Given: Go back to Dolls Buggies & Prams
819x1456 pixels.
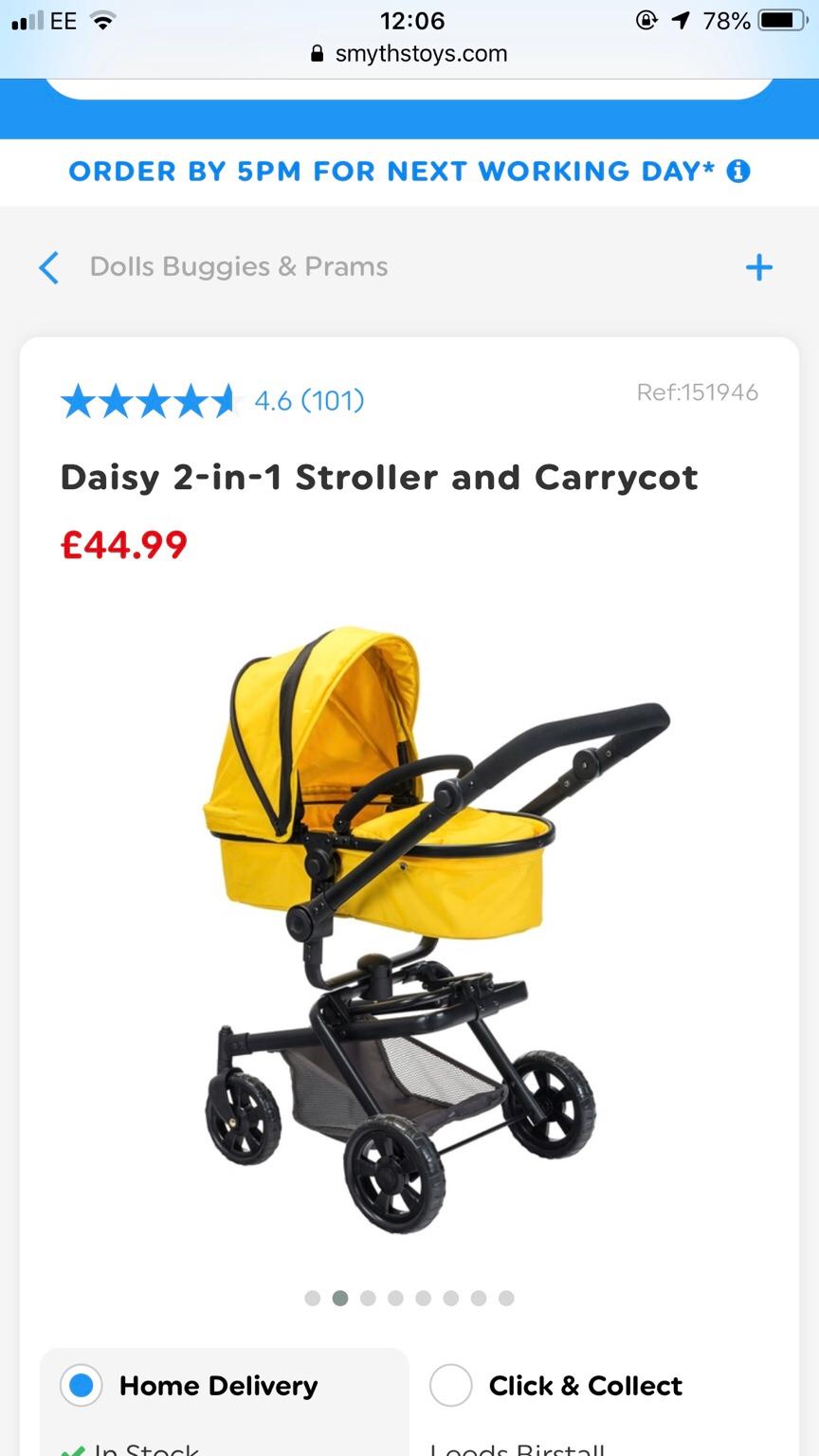Looking at the screenshot, I should [x=49, y=267].
